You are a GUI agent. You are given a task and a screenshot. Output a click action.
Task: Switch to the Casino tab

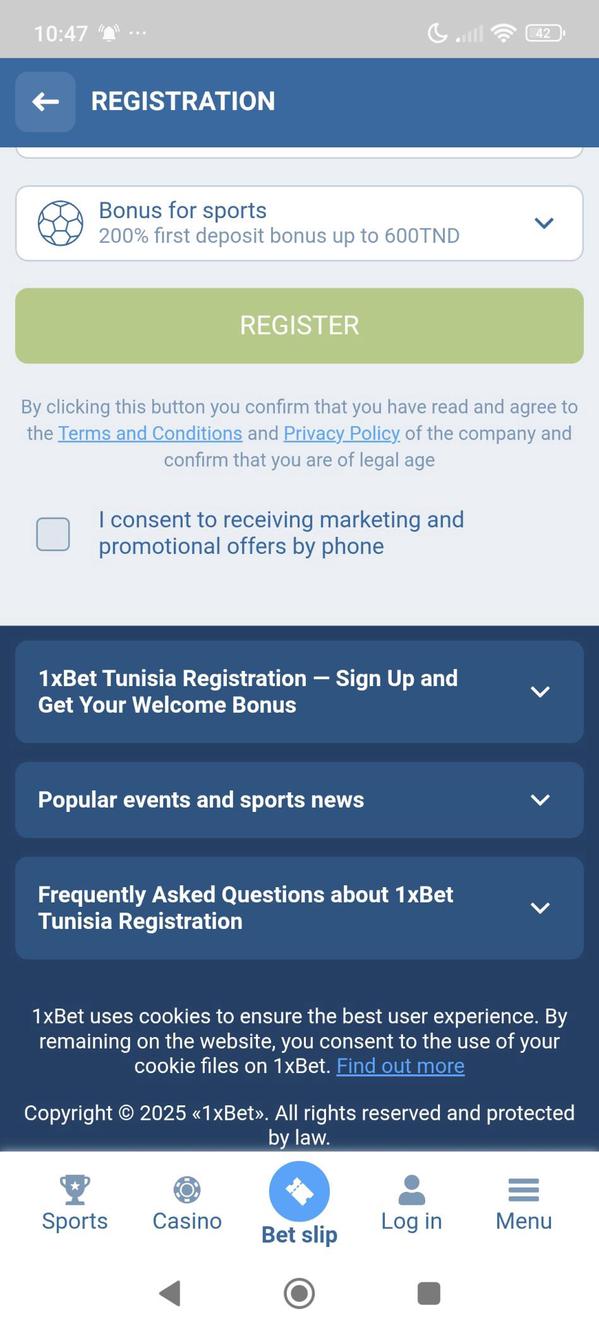(x=187, y=1204)
